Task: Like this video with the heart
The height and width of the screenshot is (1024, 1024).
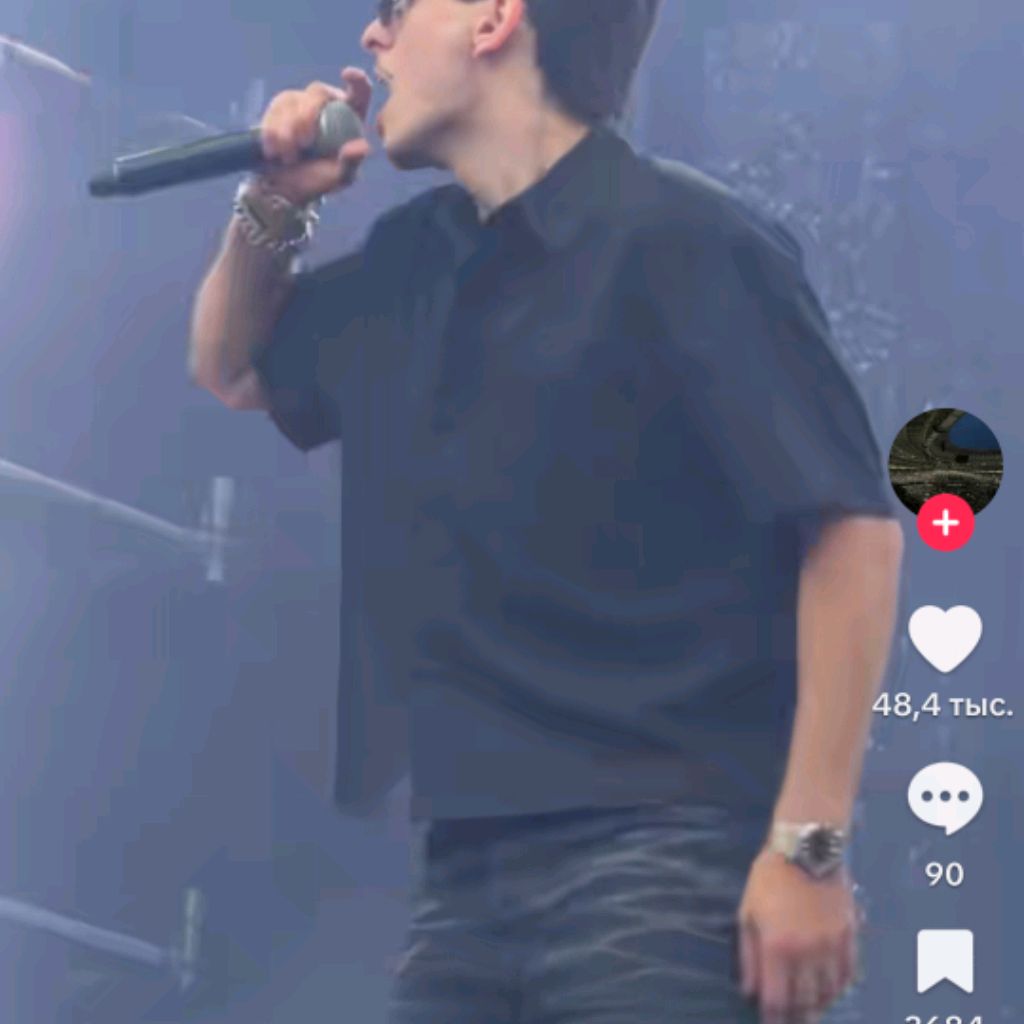Action: click(x=945, y=638)
